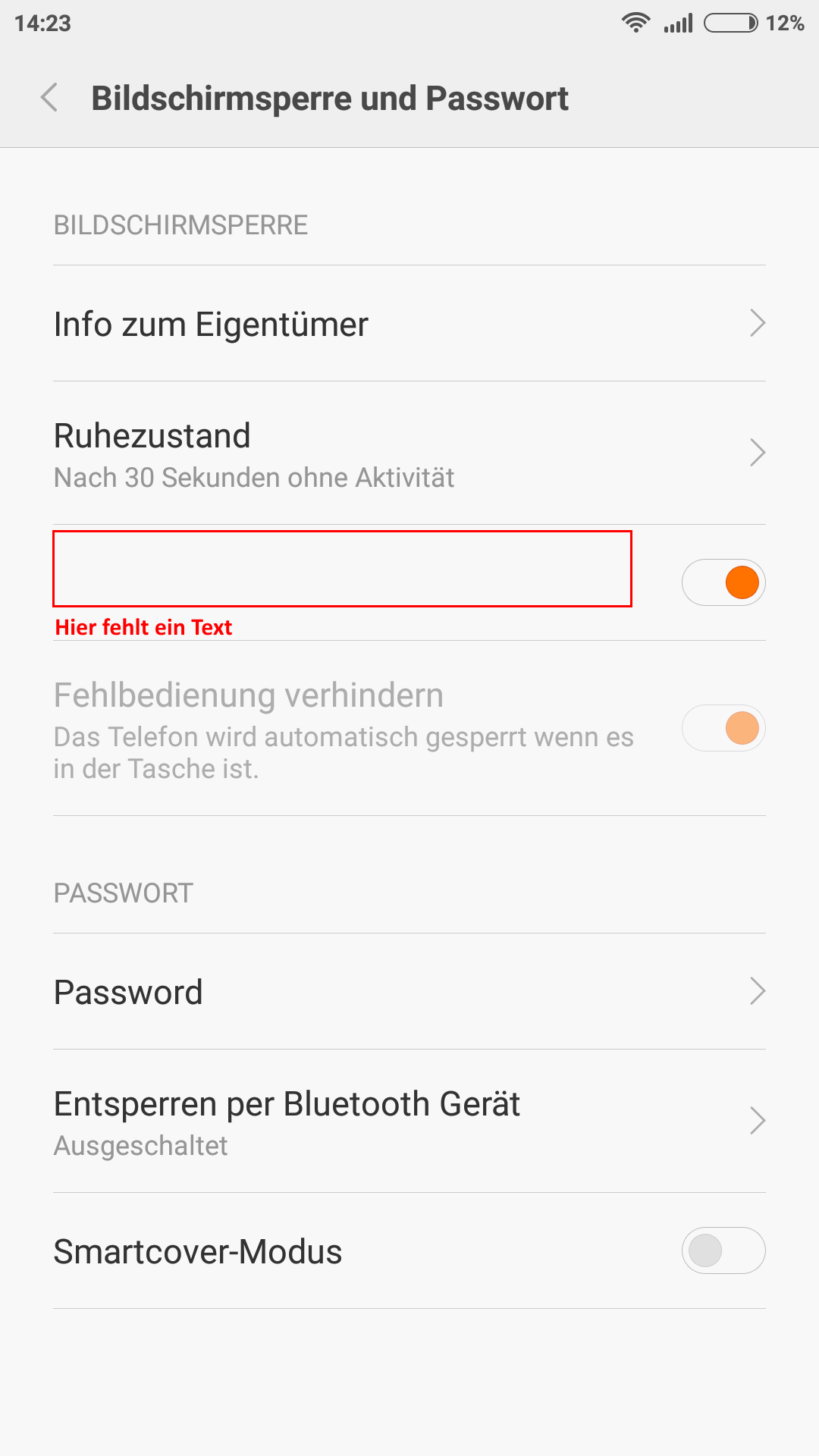The height and width of the screenshot is (1456, 819).
Task: Enable Smartcover-Modus
Action: [x=723, y=1250]
